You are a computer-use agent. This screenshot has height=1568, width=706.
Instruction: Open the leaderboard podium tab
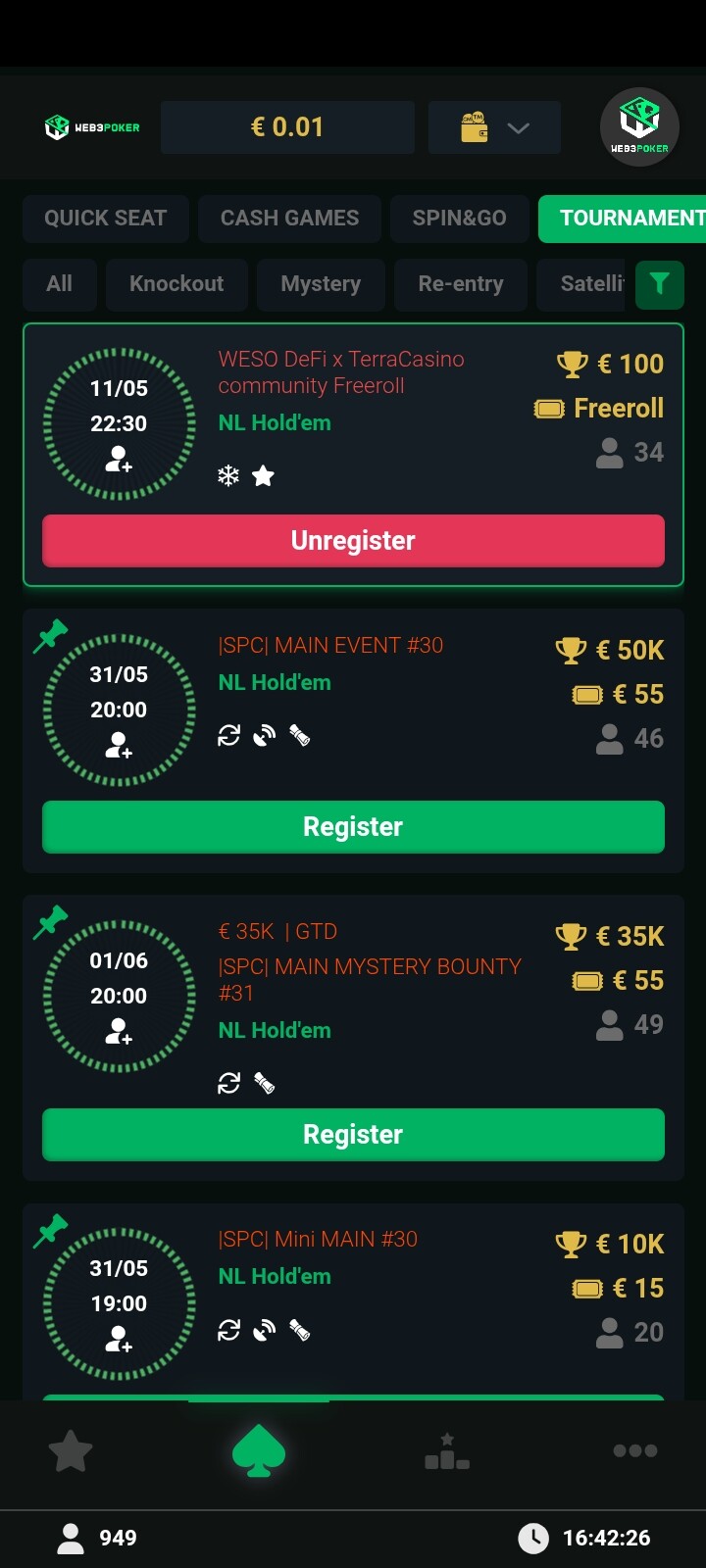click(x=447, y=1451)
